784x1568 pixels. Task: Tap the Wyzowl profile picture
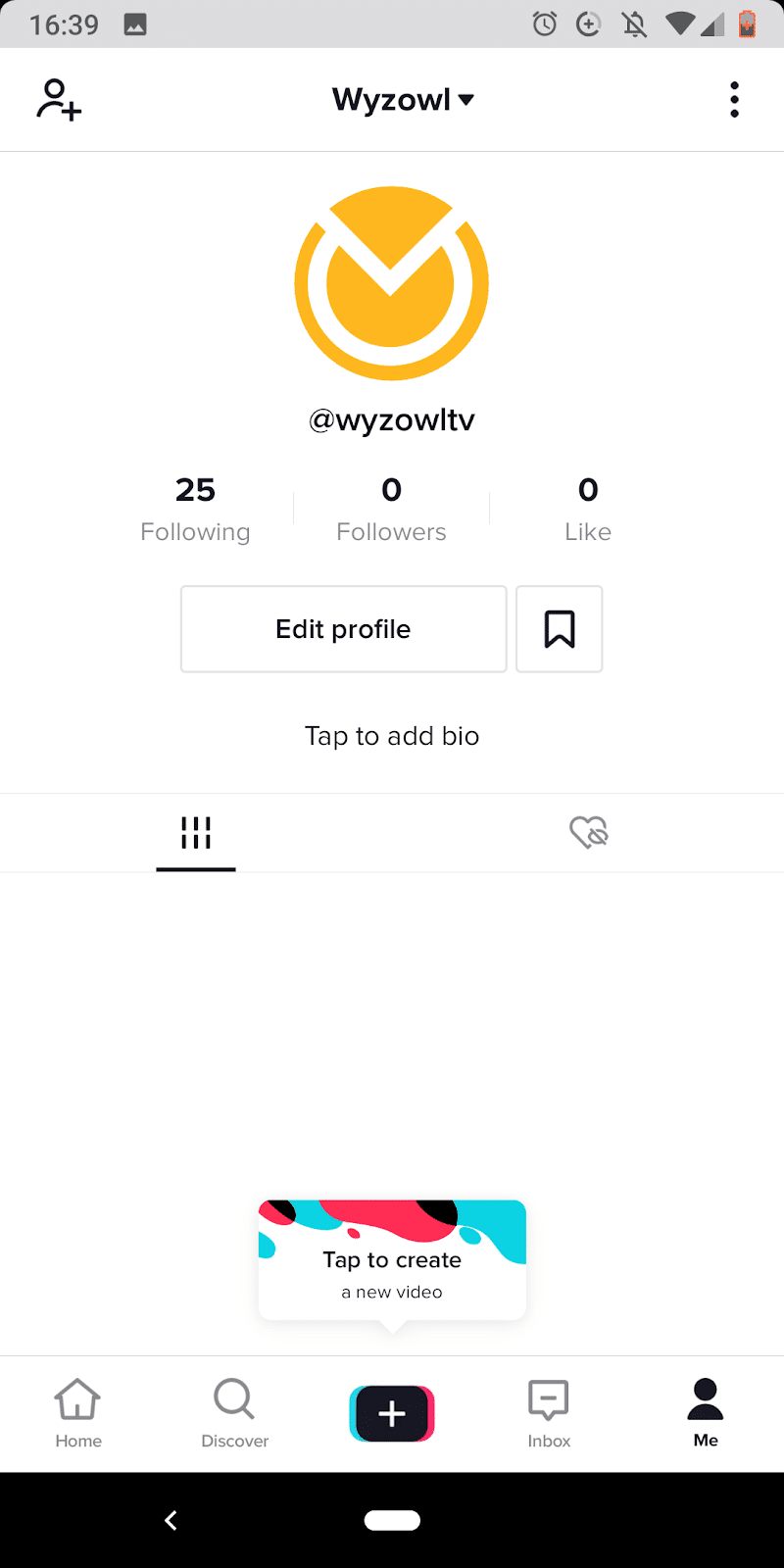(392, 283)
